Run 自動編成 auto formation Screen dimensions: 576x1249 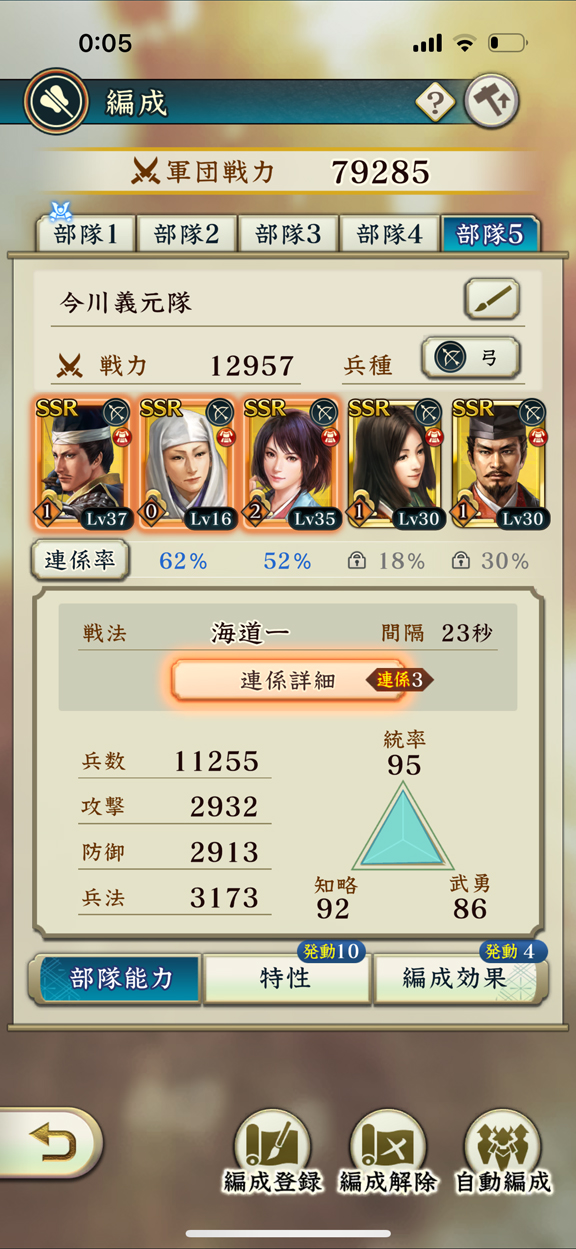pyautogui.click(x=503, y=1152)
